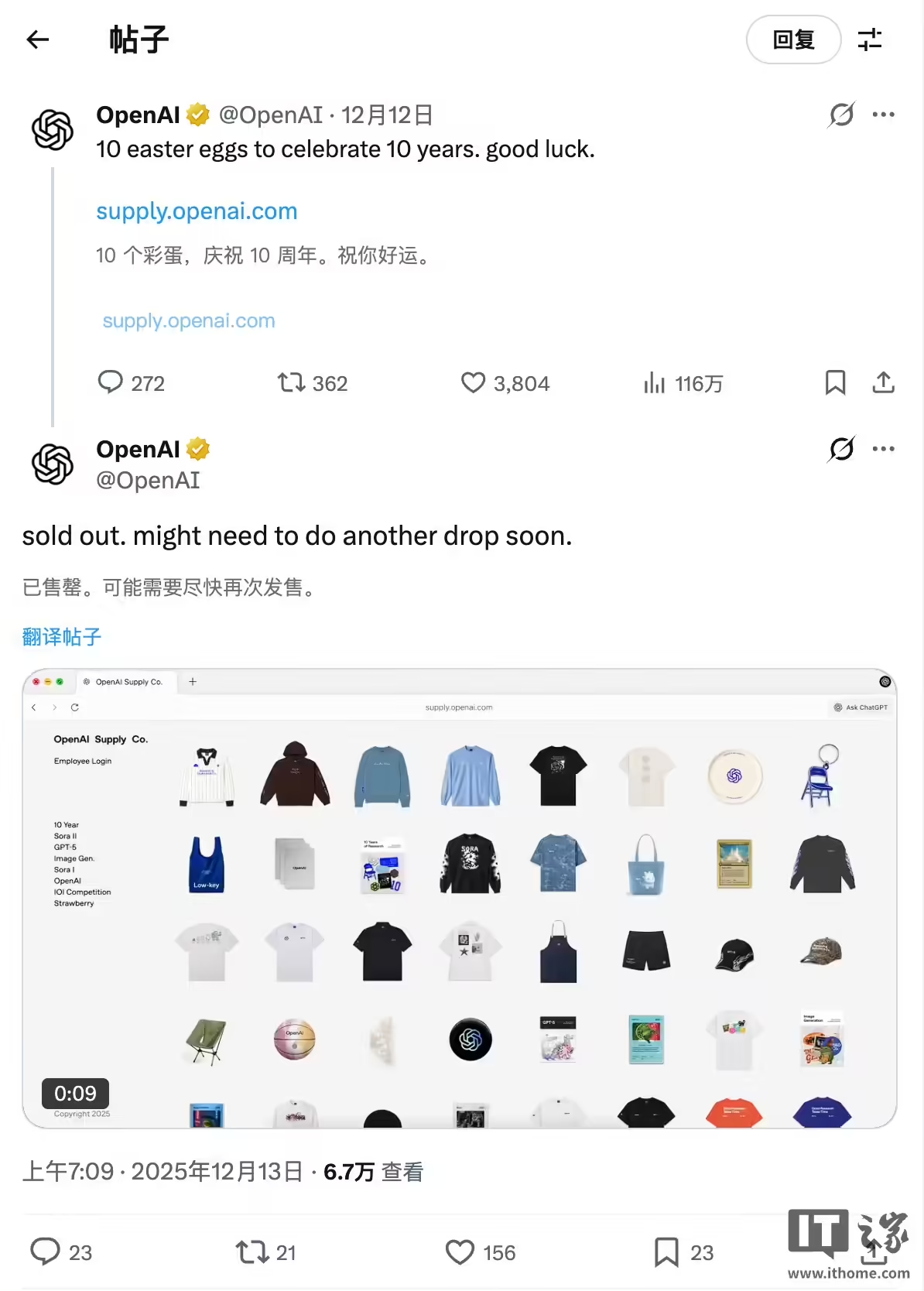Reply to the easter eggs tweet
924x1291 pixels.
(x=111, y=382)
